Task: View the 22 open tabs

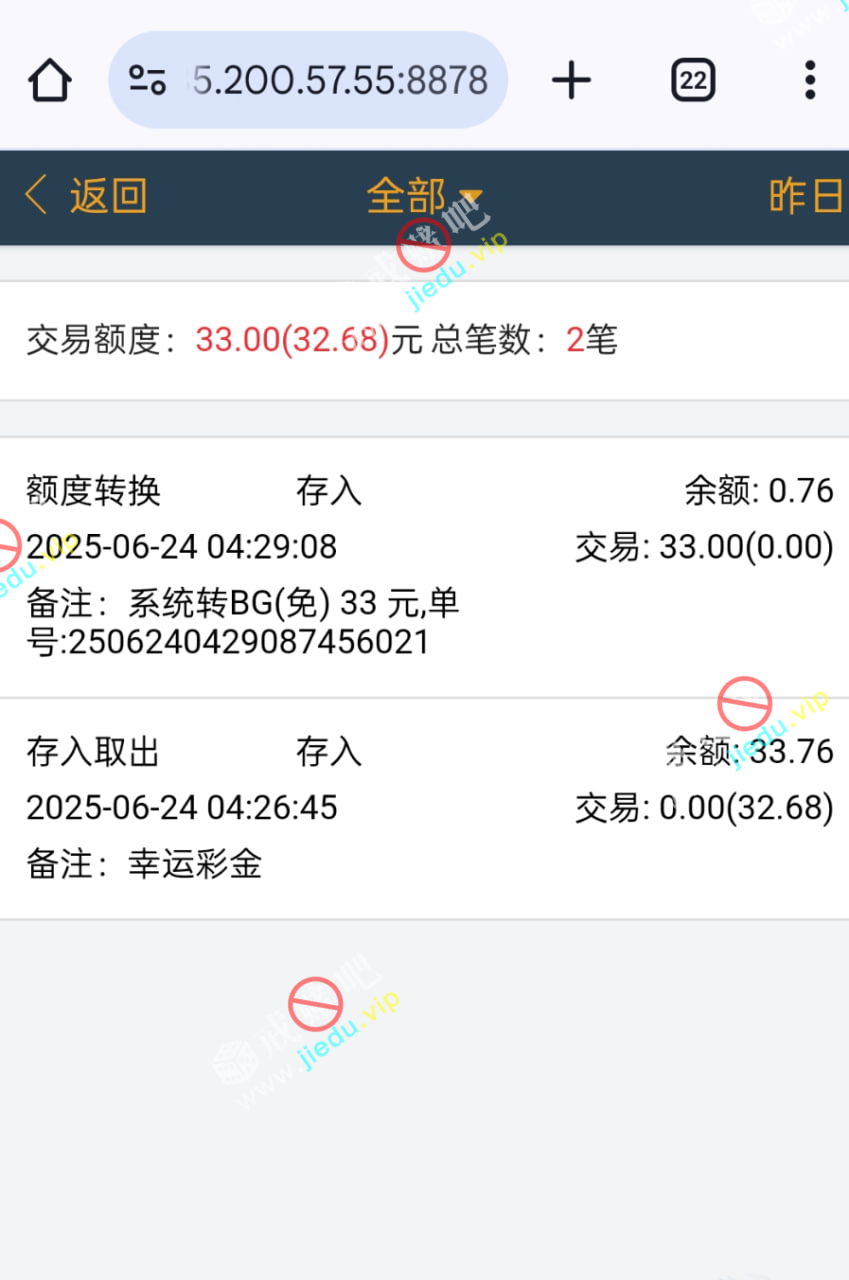Action: pos(693,80)
